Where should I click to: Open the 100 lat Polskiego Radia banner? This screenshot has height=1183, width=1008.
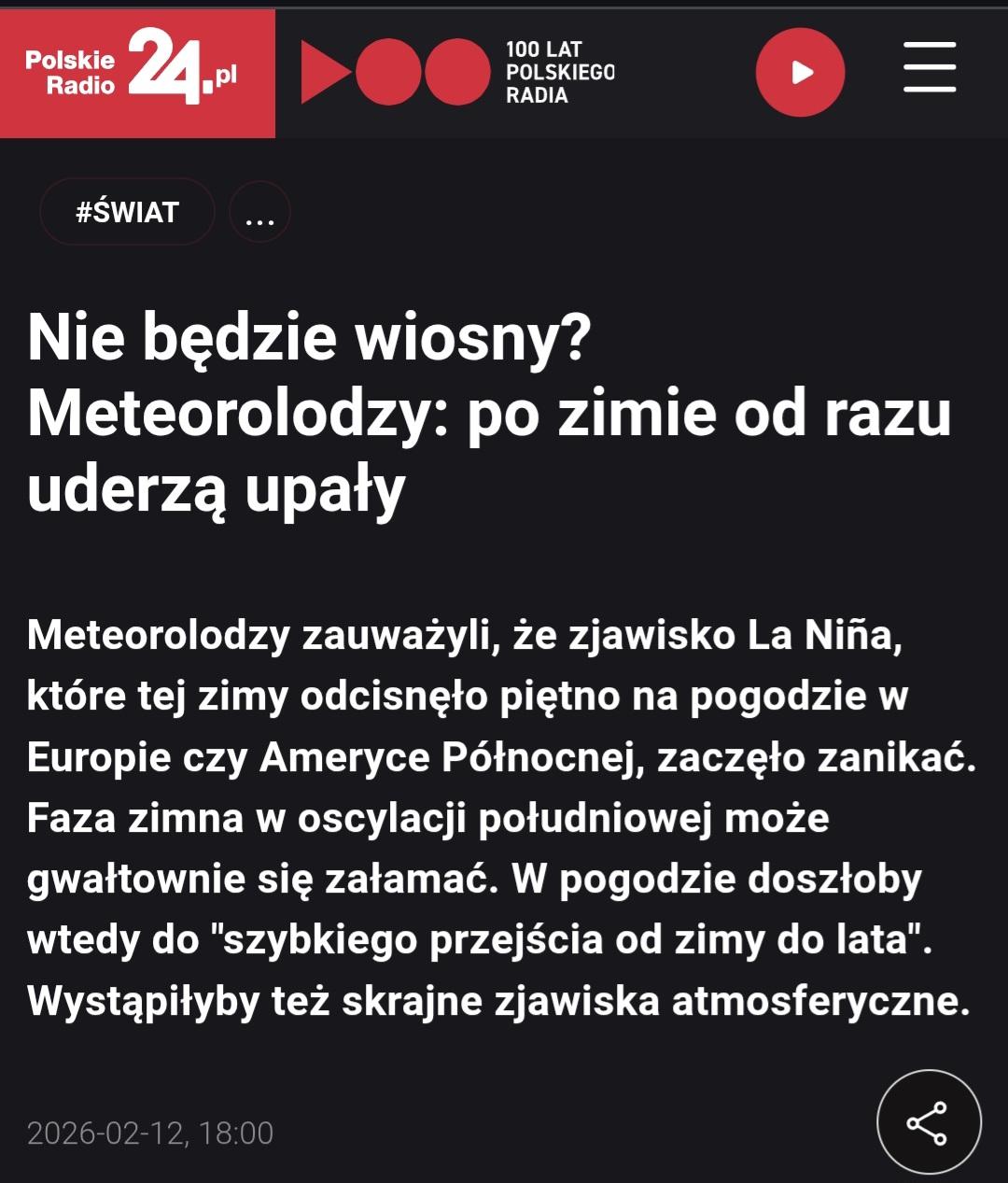pyautogui.click(x=459, y=72)
